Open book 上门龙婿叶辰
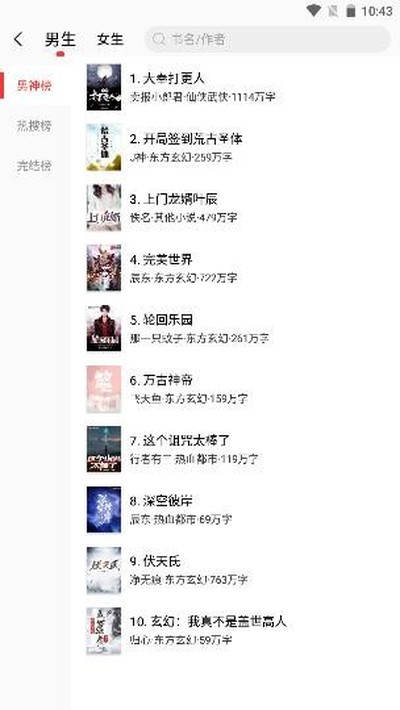400x710 pixels. 236,207
